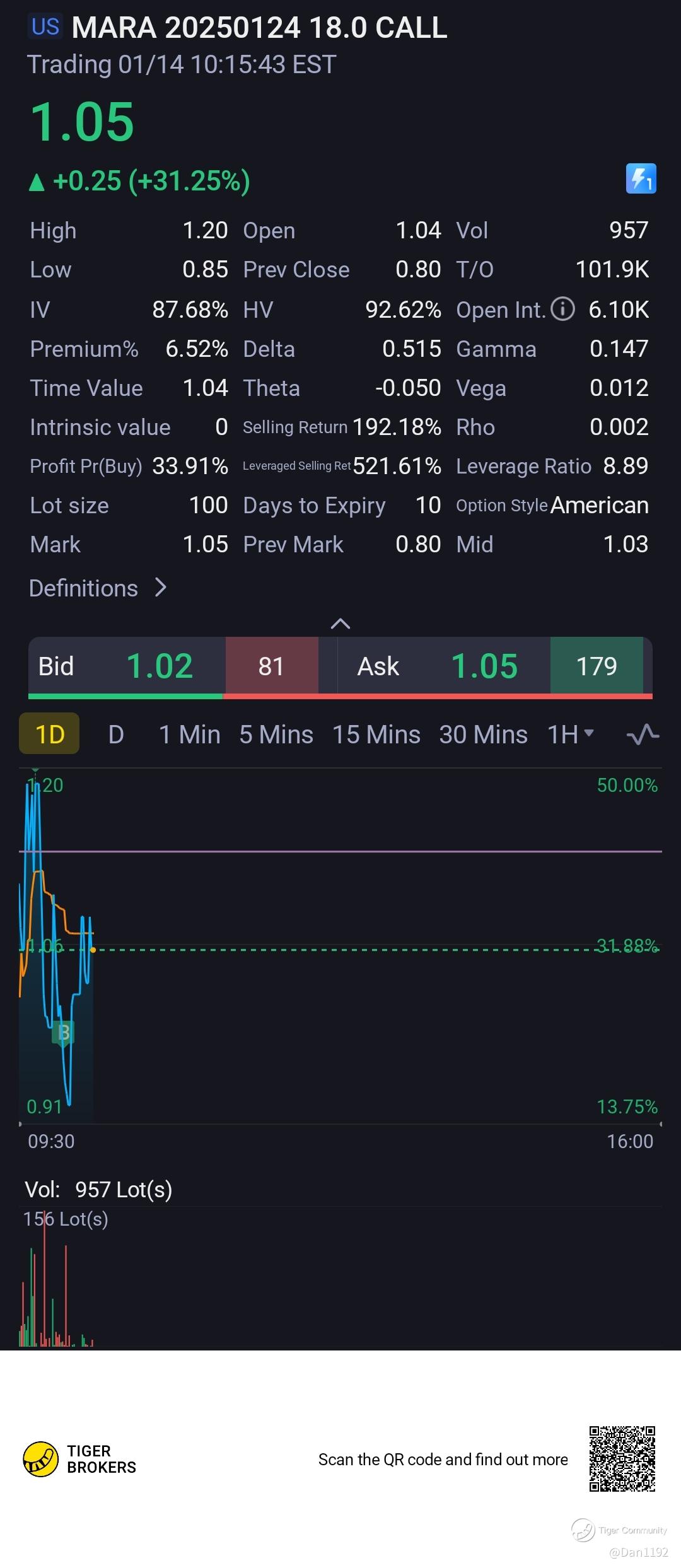
Task: Collapse the quote details with the up chevron
Action: point(340,624)
